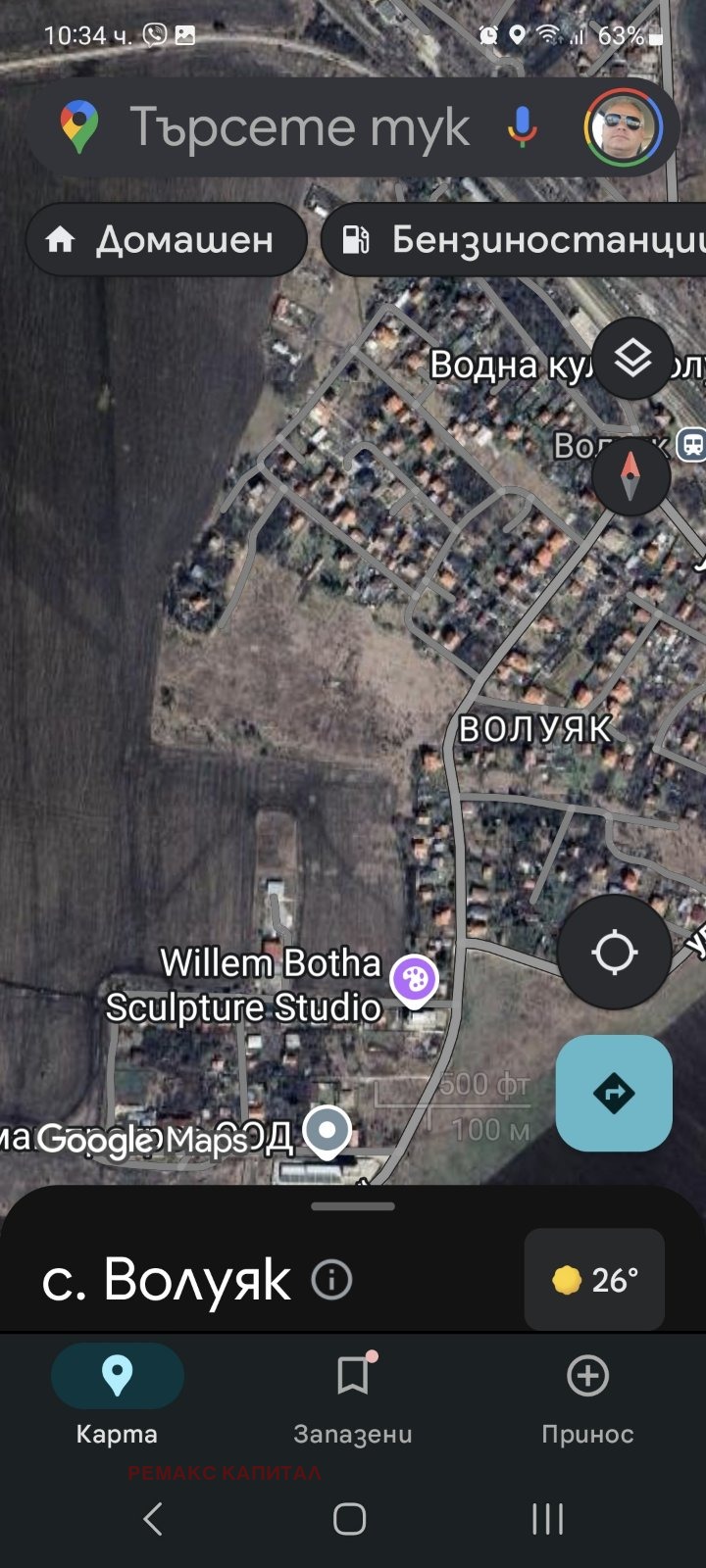Go back with the system back button

click(x=153, y=1519)
